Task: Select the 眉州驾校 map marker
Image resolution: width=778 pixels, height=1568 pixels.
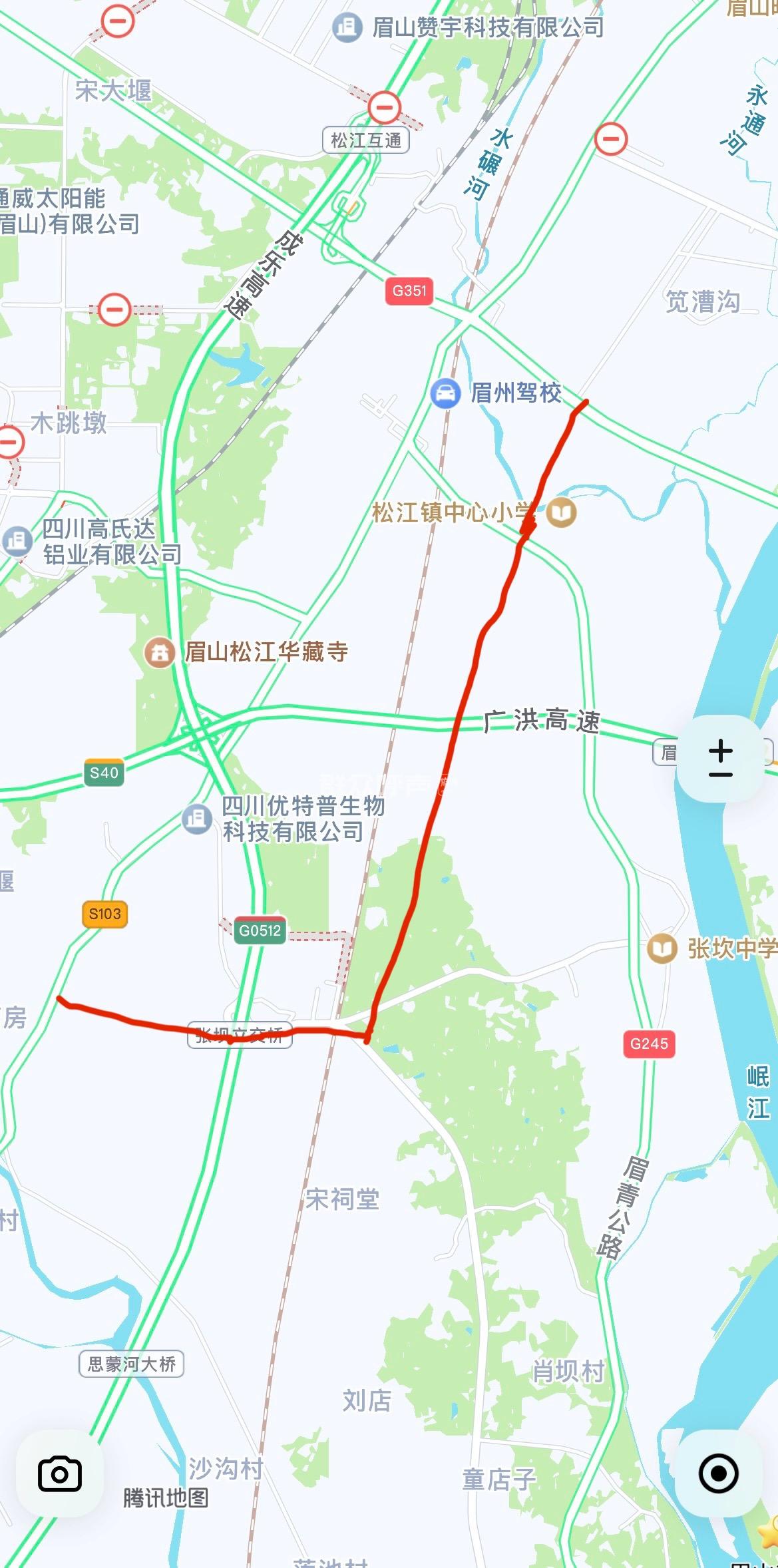Action: pyautogui.click(x=445, y=393)
